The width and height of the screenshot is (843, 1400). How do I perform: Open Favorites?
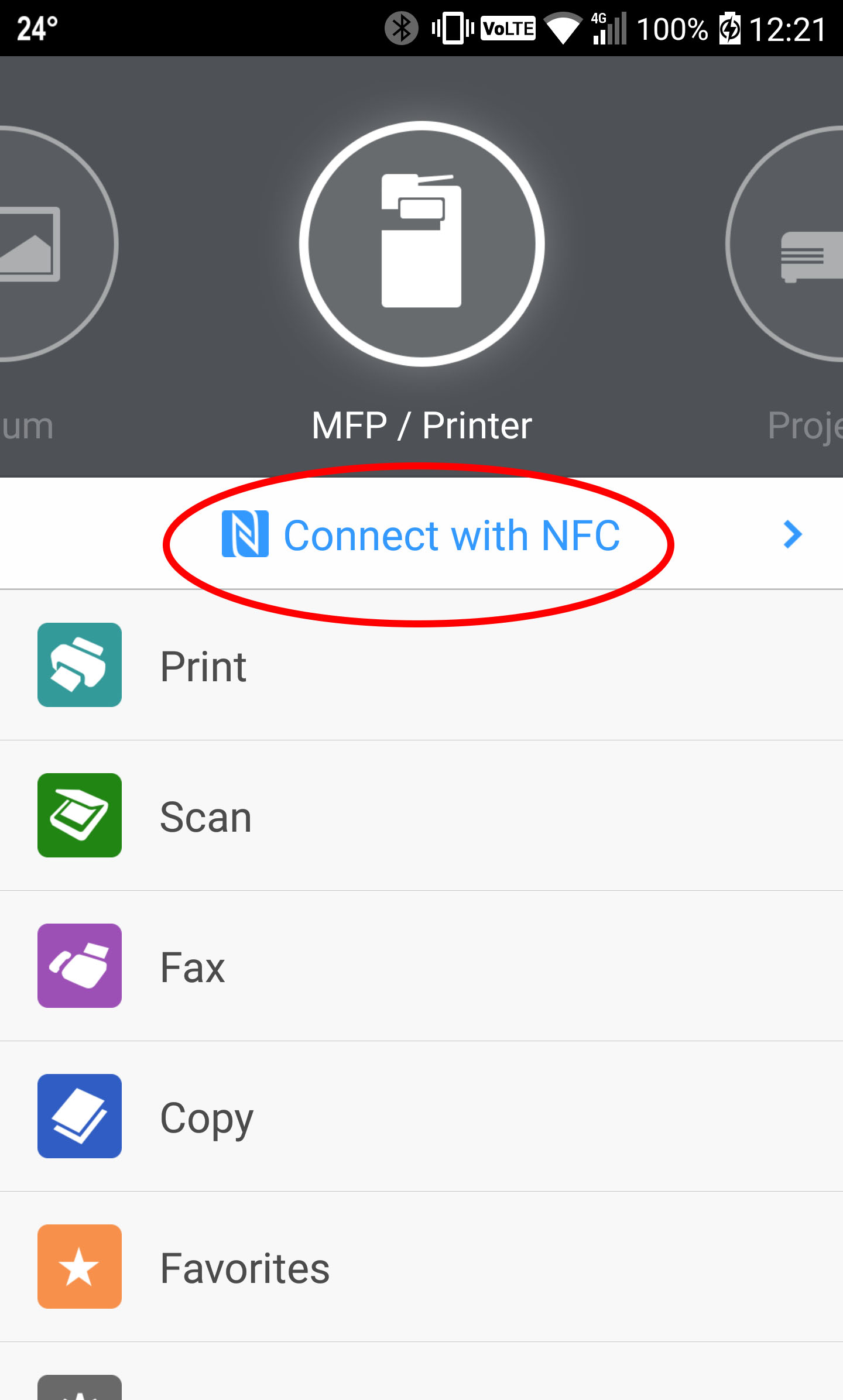click(x=421, y=1267)
